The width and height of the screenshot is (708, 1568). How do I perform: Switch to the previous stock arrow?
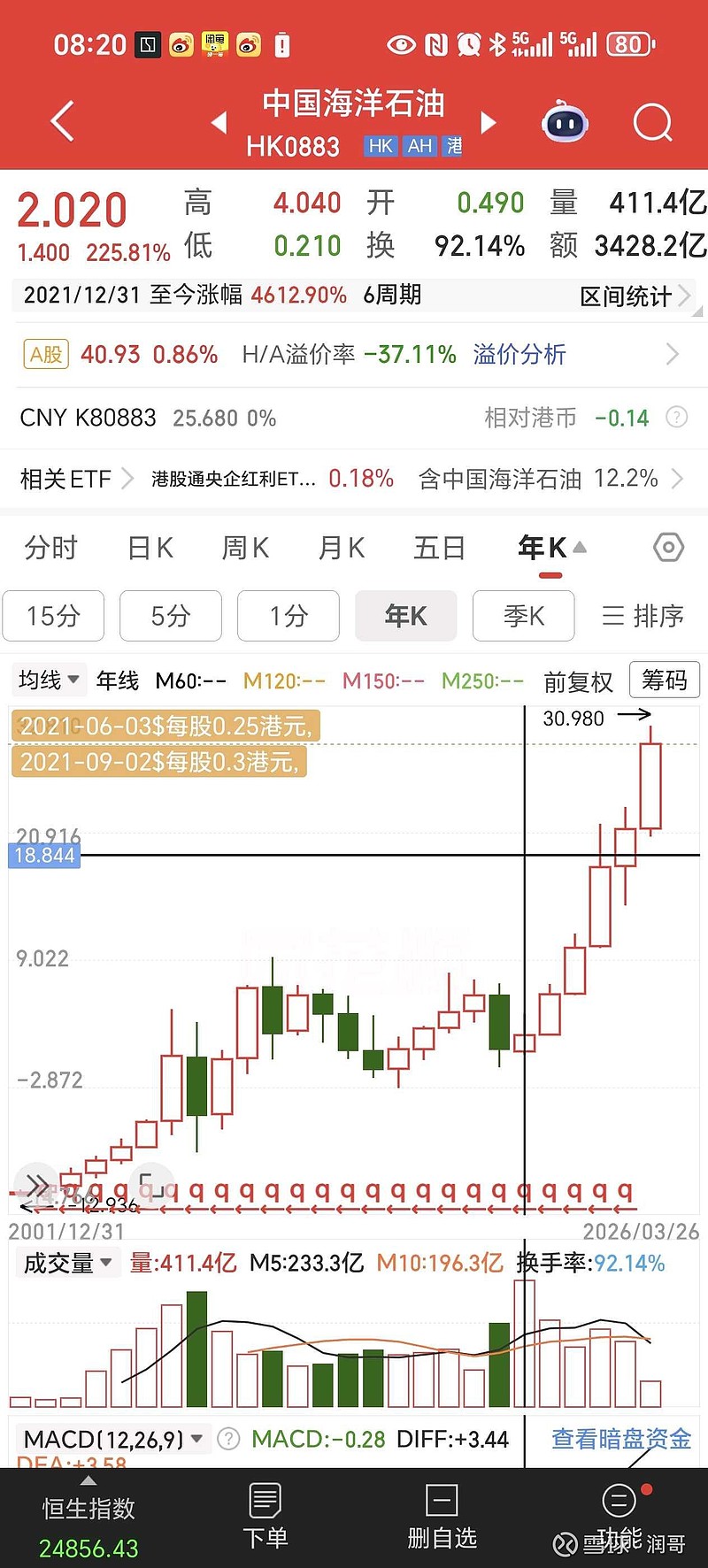tap(219, 122)
